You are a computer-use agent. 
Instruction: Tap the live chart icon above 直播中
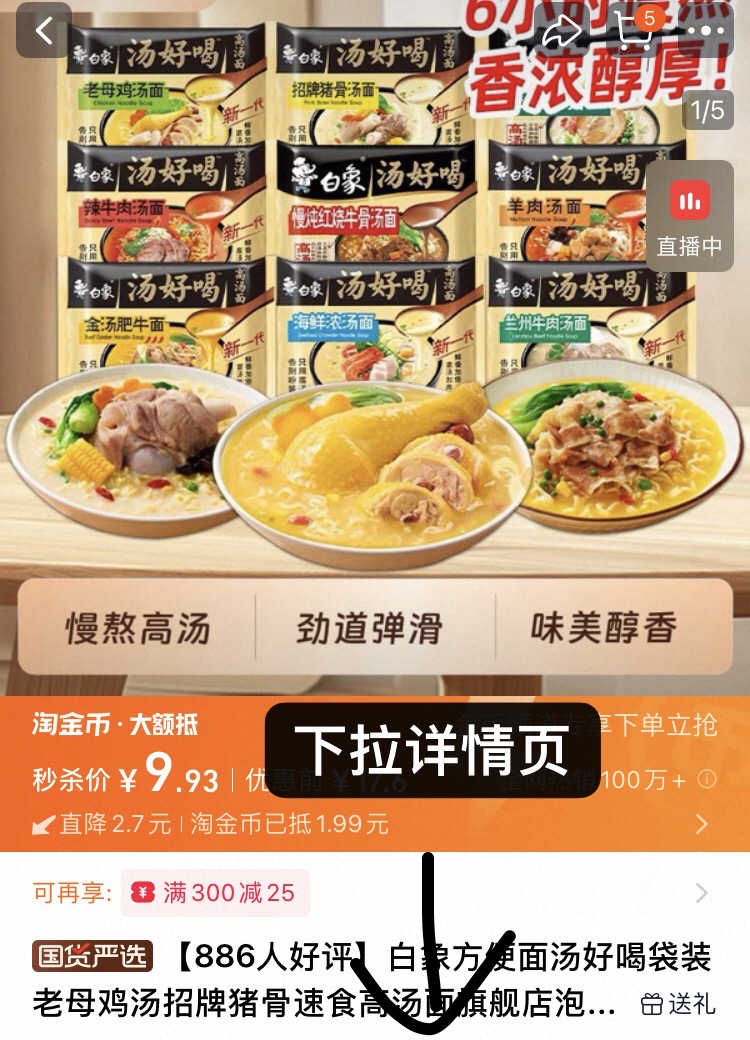(688, 202)
